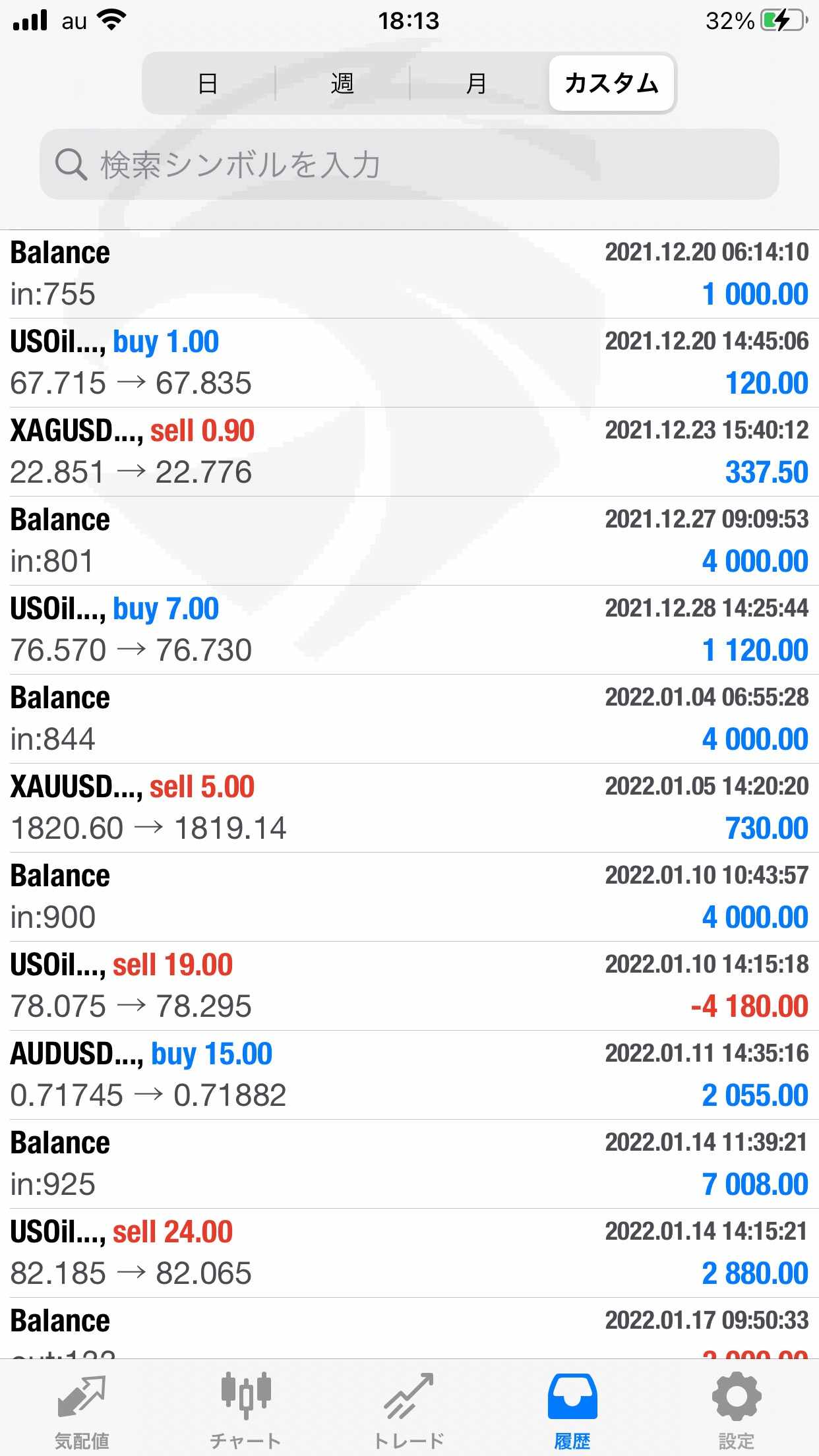Show details of USOil buy 7.00 trade
This screenshot has height=1456, width=819.
pos(409,630)
